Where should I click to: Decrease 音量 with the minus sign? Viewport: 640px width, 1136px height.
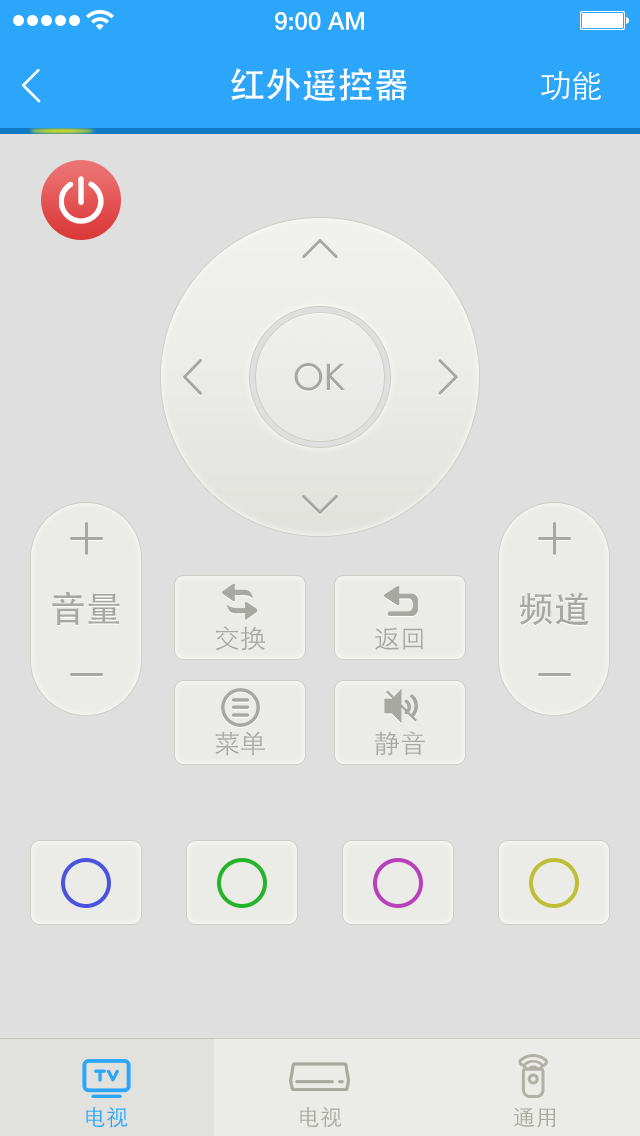86,674
